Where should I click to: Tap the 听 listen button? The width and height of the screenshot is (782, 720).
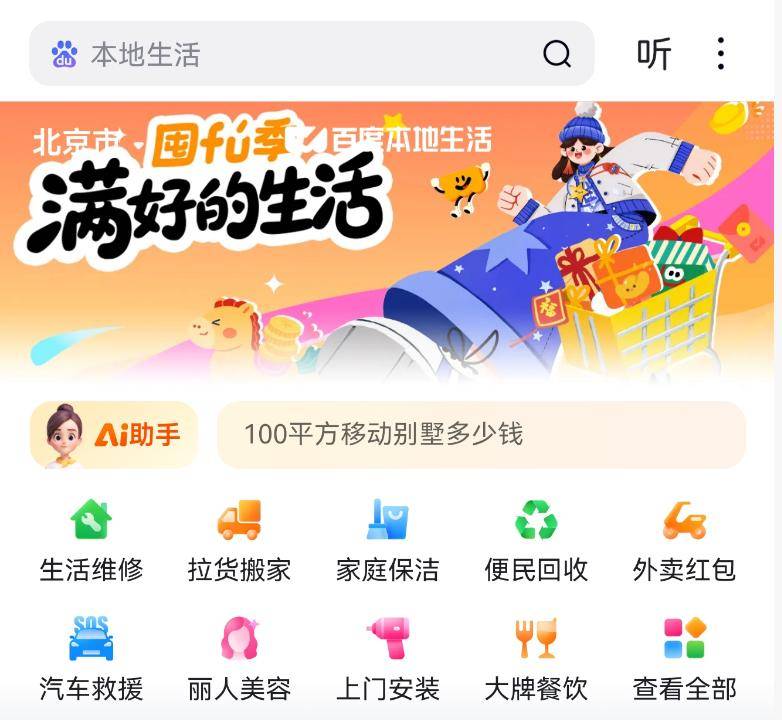654,54
